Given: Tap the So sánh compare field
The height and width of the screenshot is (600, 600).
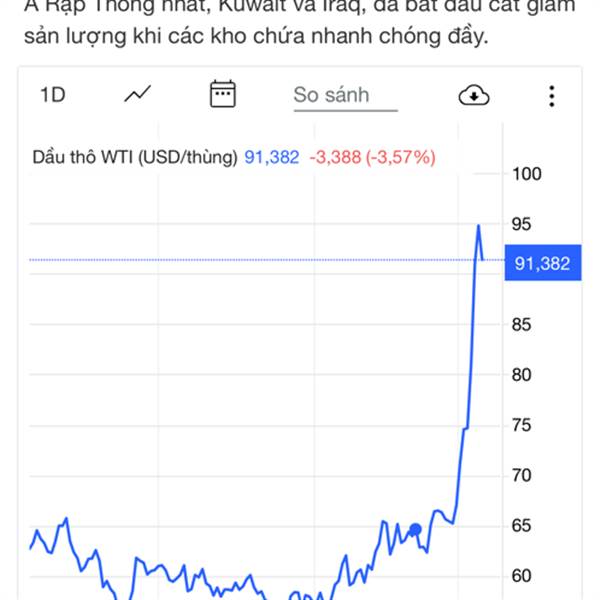Looking at the screenshot, I should pos(346,96).
